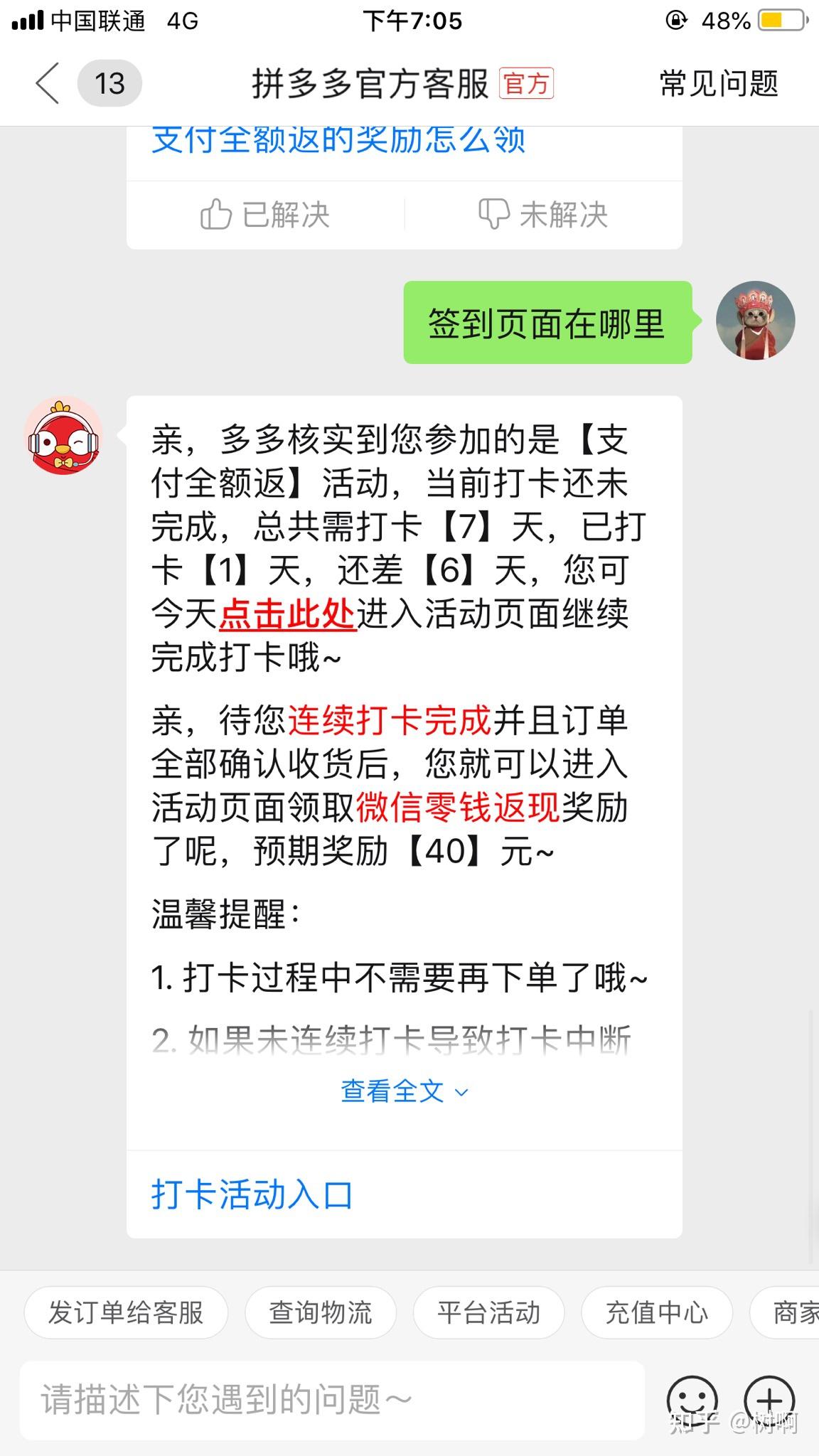Screen dimensions: 819x1456
Task: Open 打卡活动入口 link
Action: (252, 1195)
